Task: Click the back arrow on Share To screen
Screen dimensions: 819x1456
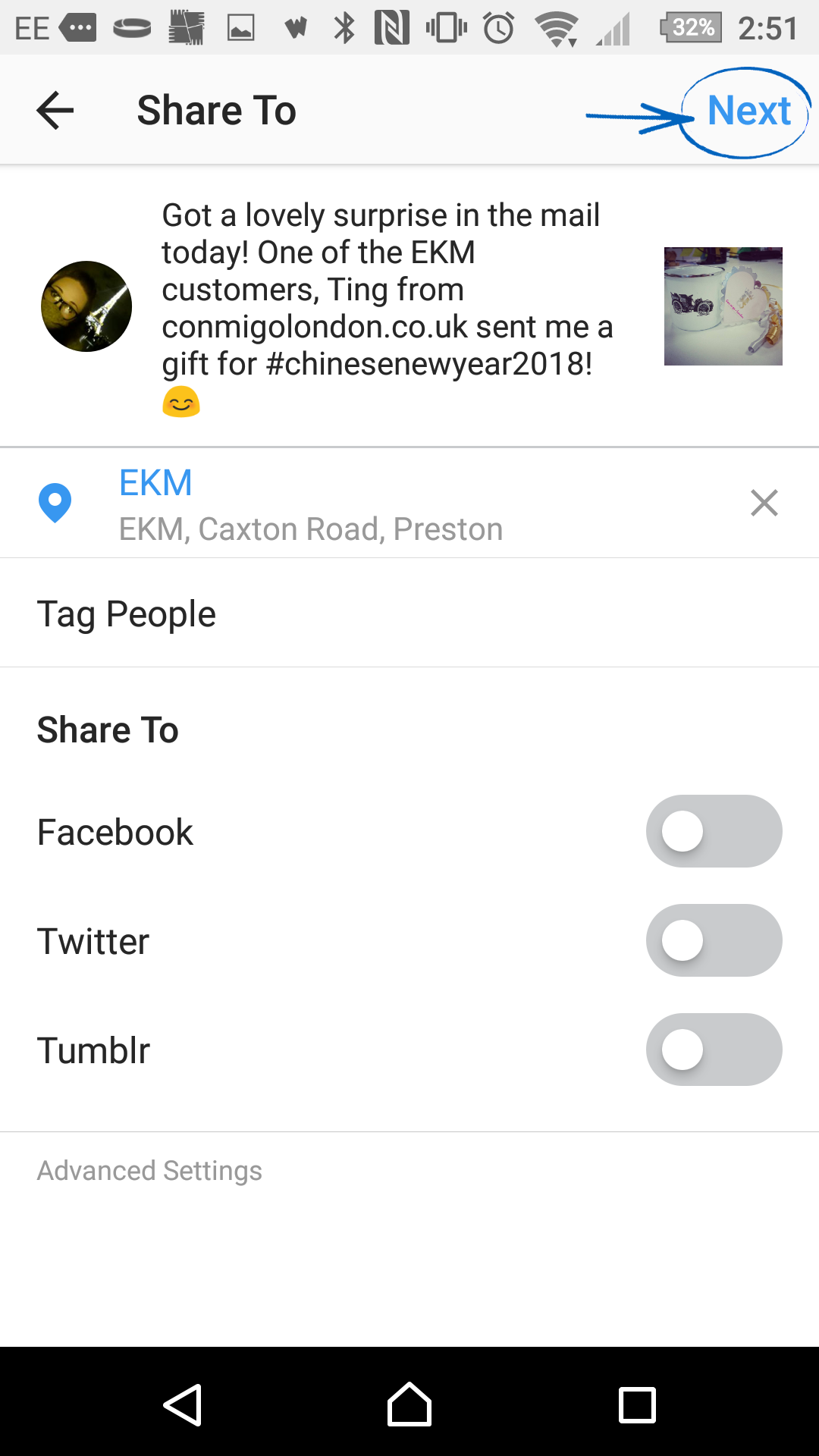Action: (x=55, y=109)
